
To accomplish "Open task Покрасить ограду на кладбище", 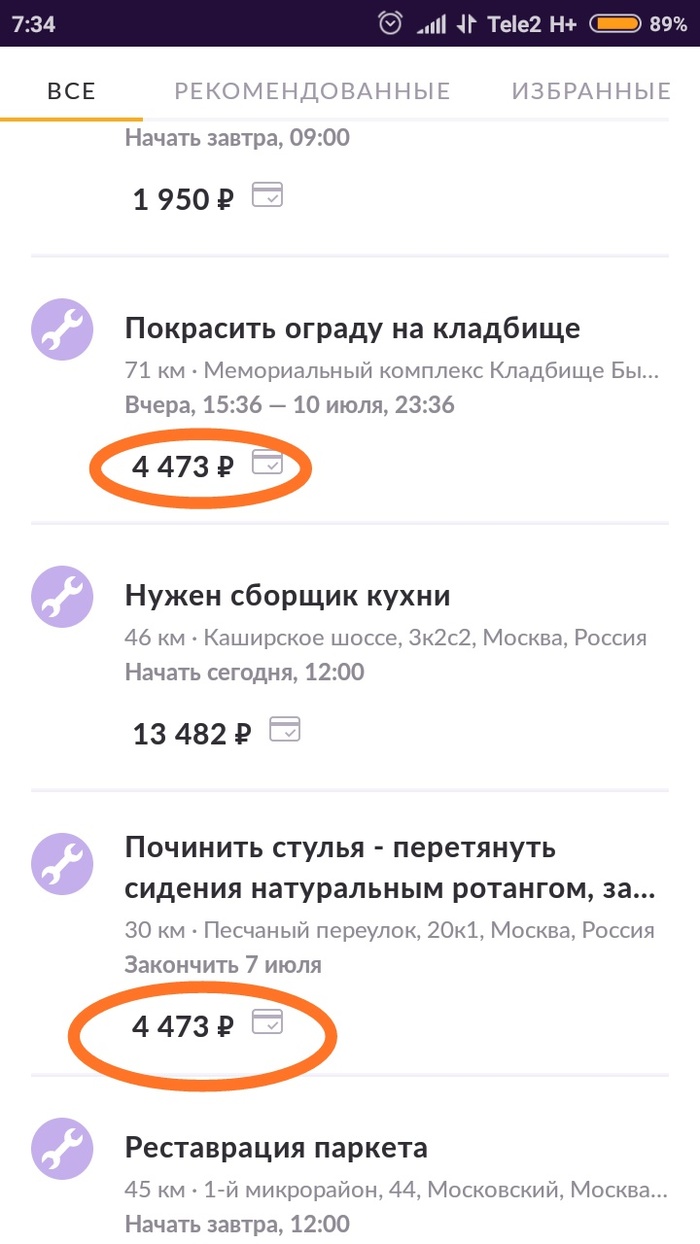I will 352,329.
